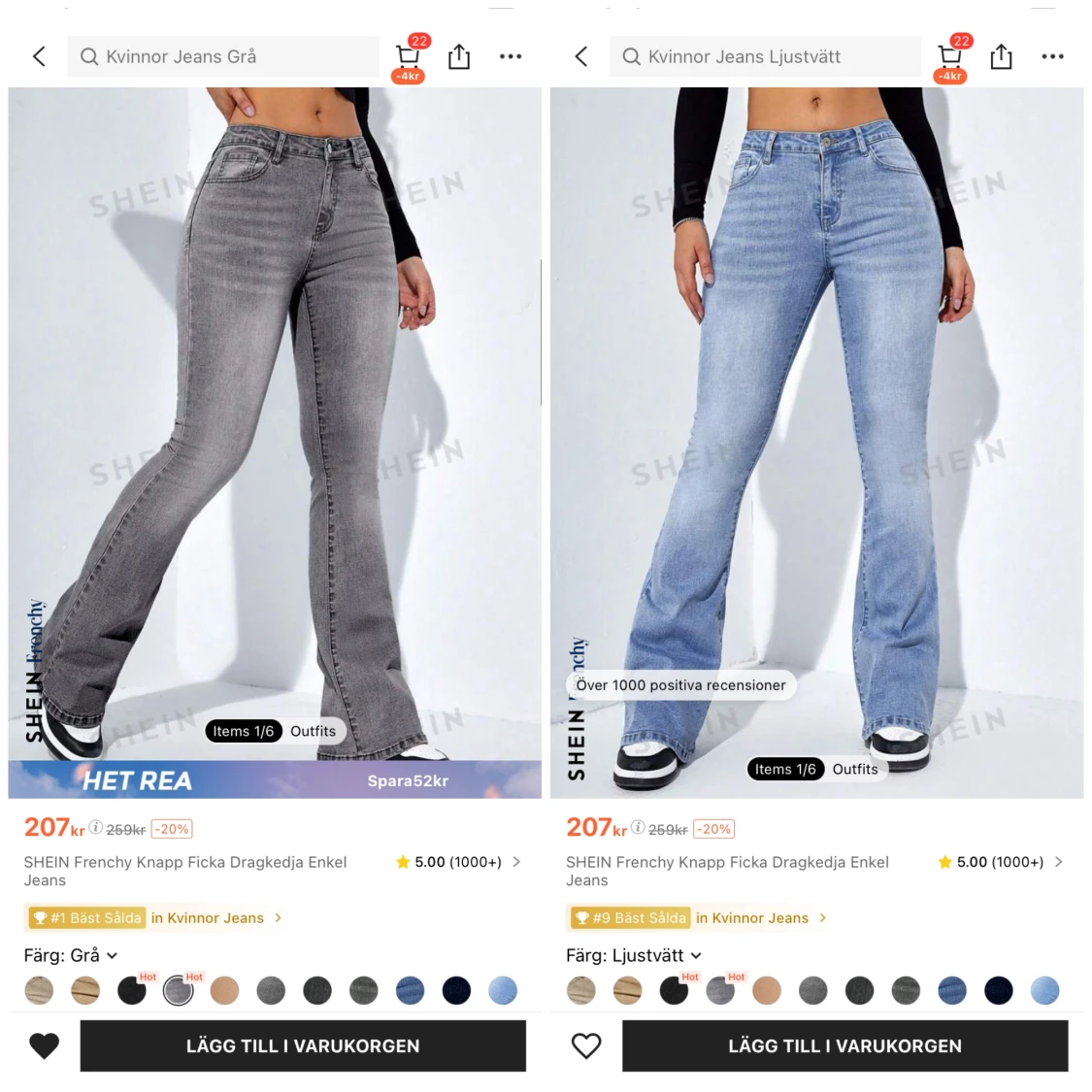Remove grey jeans from wishlist via filled heart
The height and width of the screenshot is (1092, 1092).
[44, 1045]
